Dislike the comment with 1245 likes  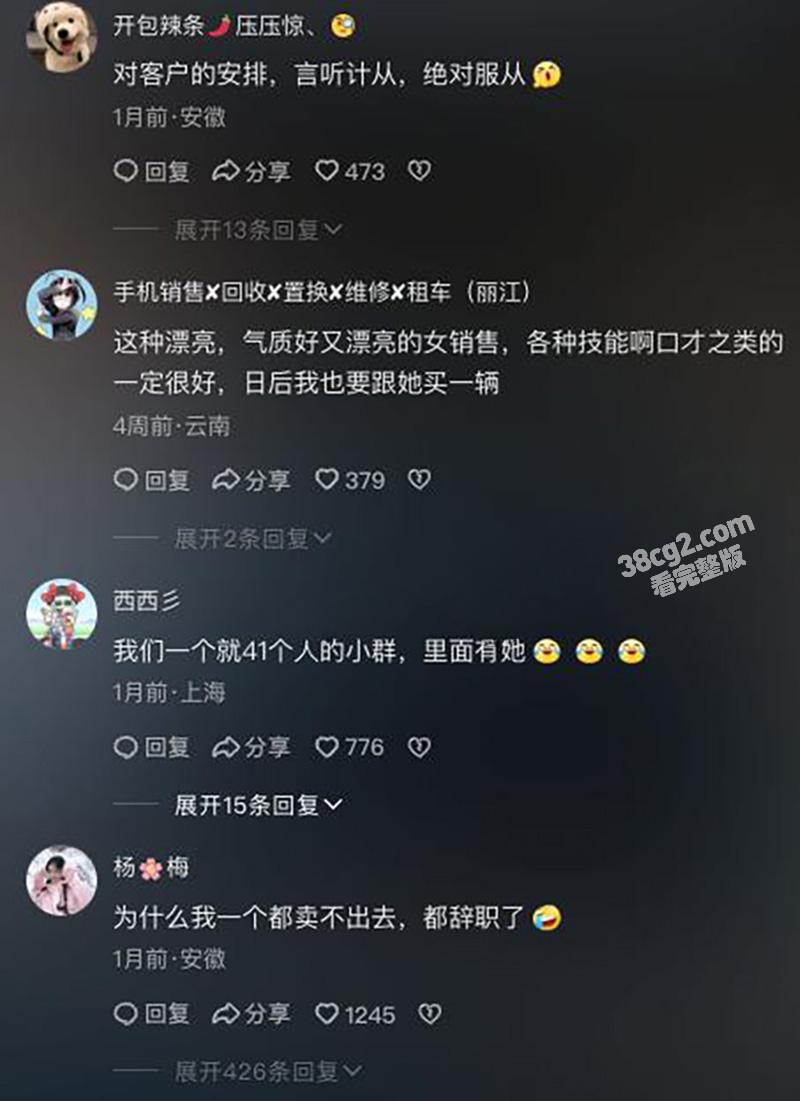(429, 1014)
